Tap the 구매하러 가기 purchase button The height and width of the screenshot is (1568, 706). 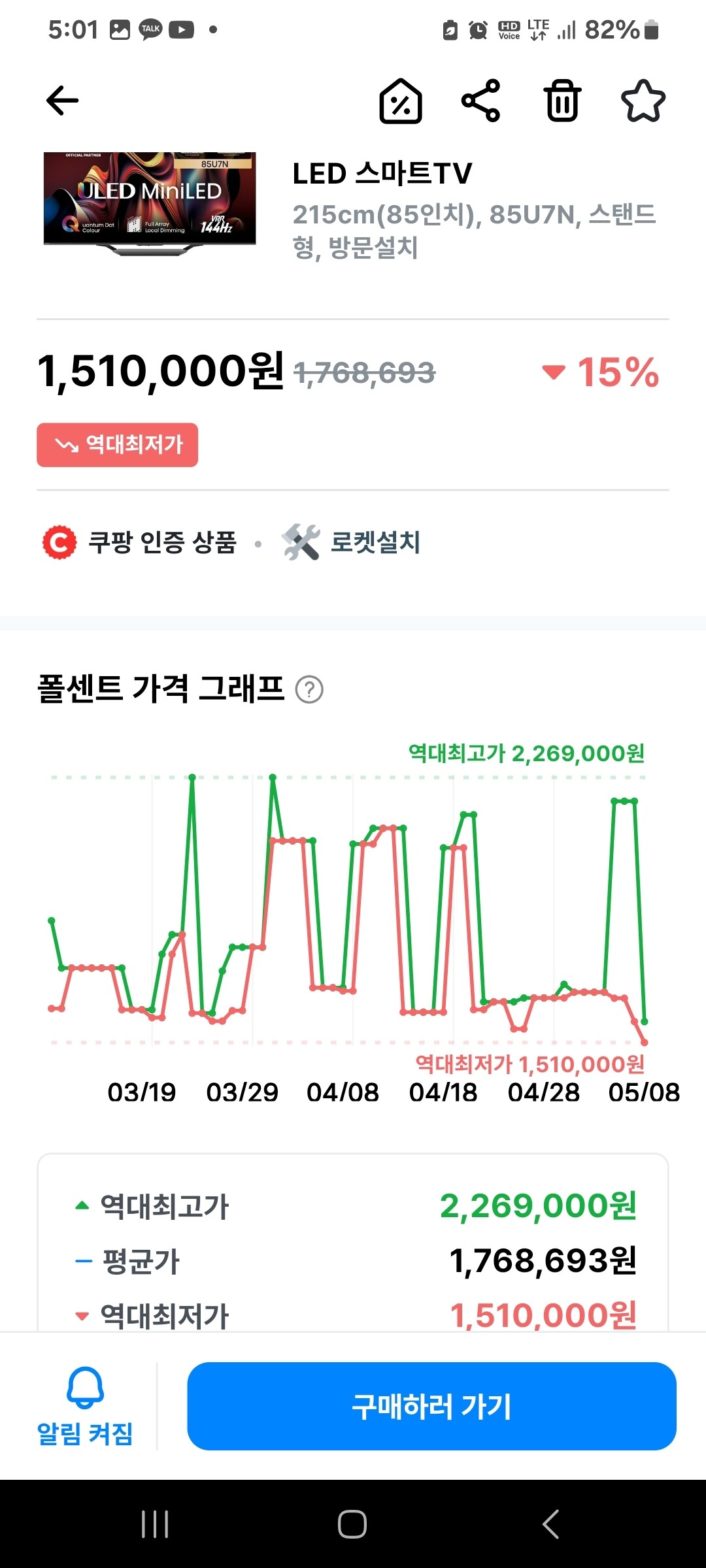431,1406
